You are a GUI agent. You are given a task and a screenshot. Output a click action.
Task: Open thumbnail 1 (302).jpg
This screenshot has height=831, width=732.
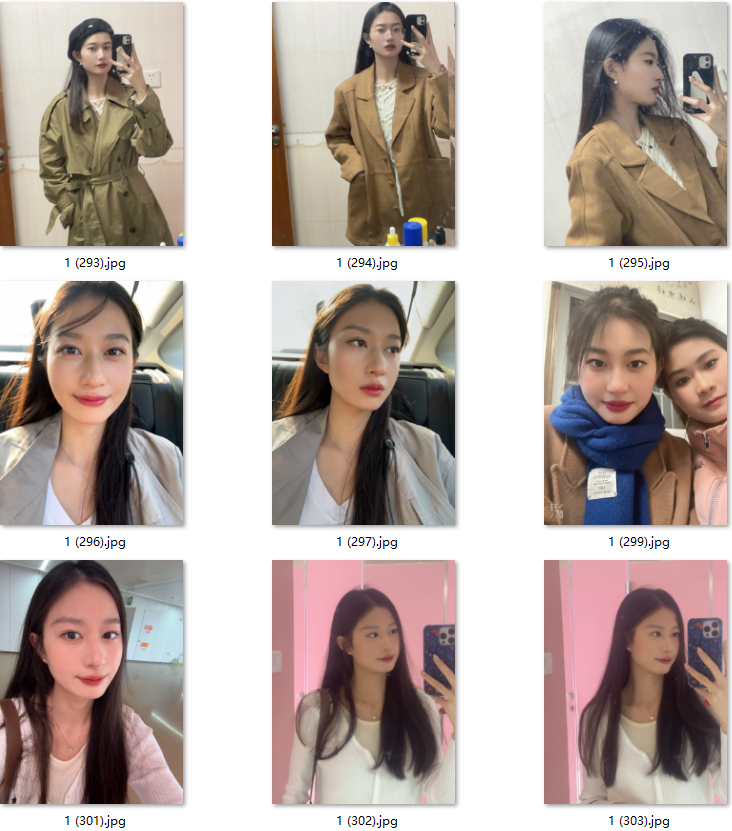tap(364, 682)
